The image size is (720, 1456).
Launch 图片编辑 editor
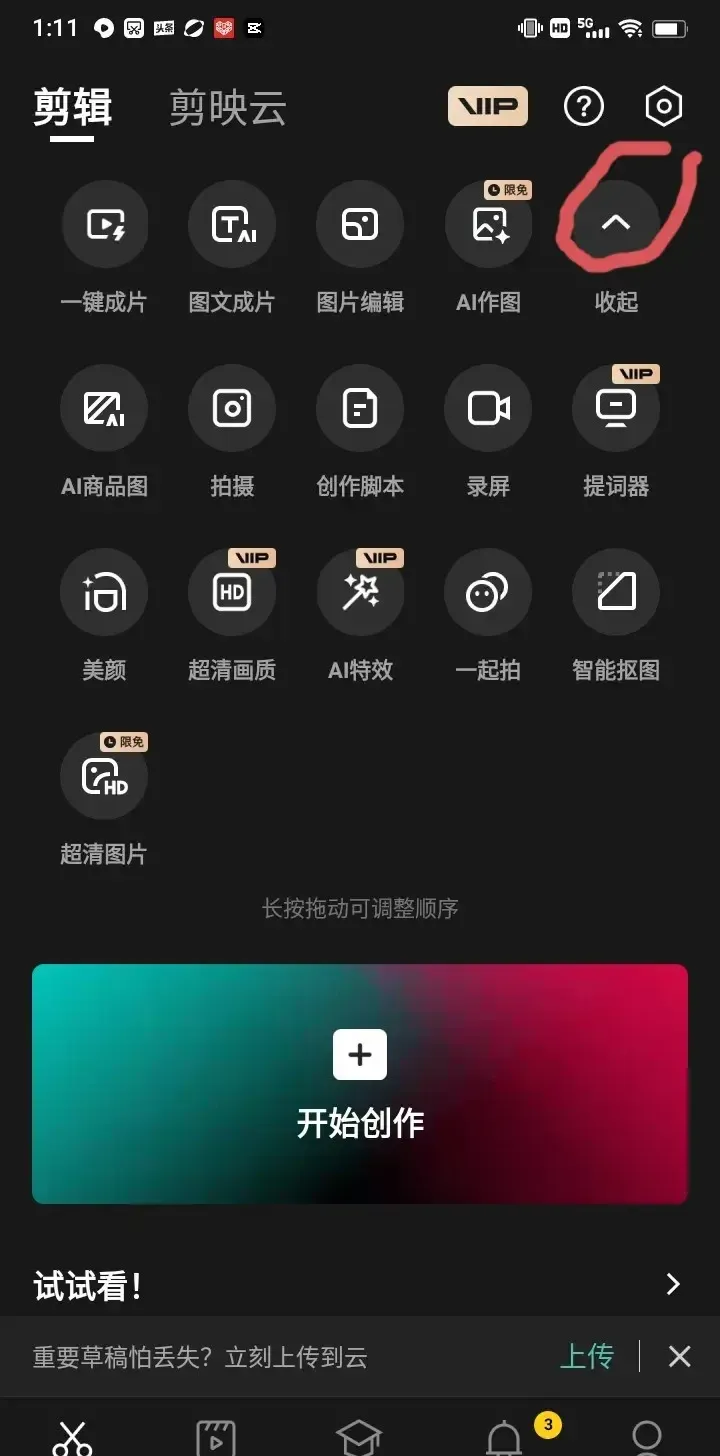tap(360, 225)
